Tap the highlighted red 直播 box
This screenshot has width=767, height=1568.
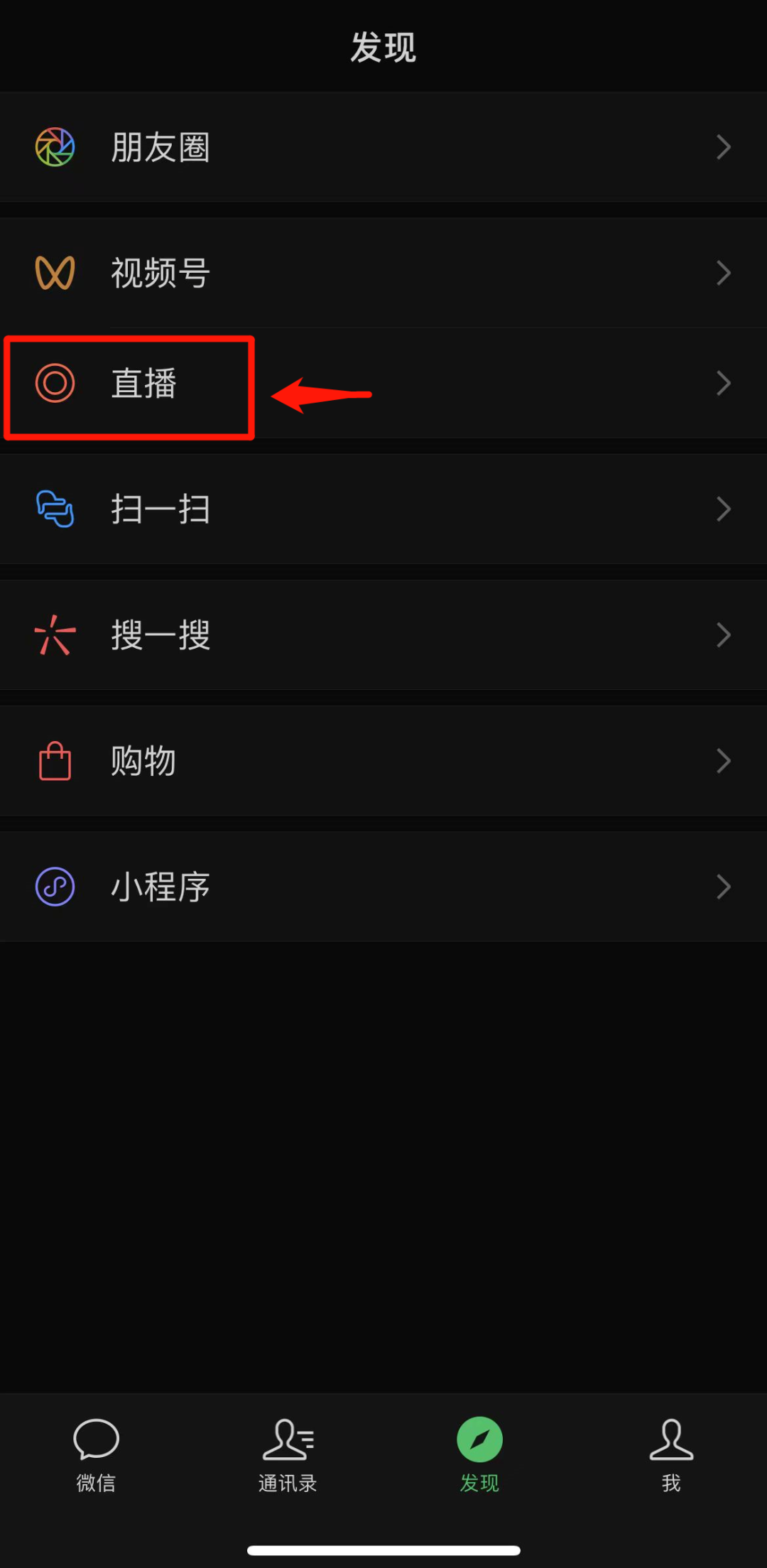tap(129, 386)
